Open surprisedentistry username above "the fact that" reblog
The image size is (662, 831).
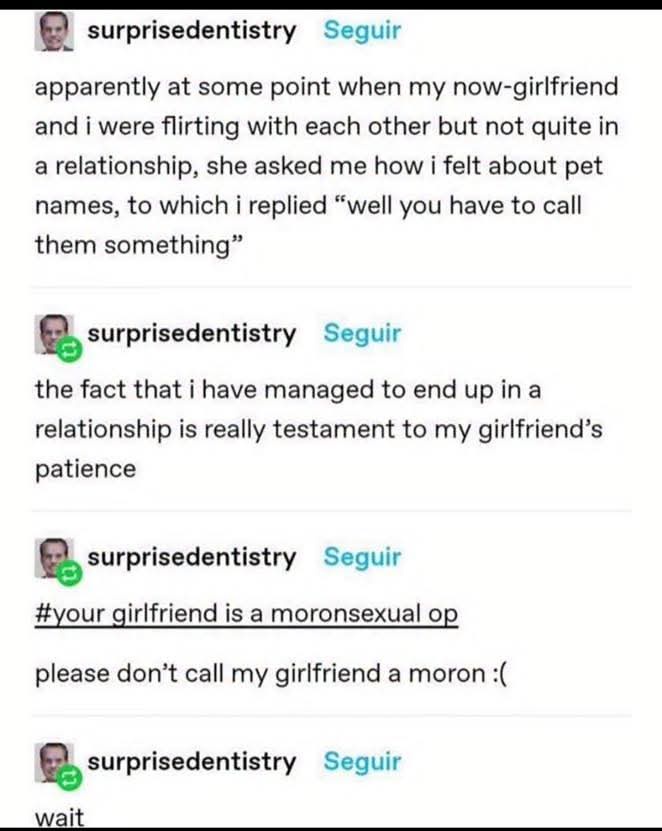pyautogui.click(x=191, y=333)
